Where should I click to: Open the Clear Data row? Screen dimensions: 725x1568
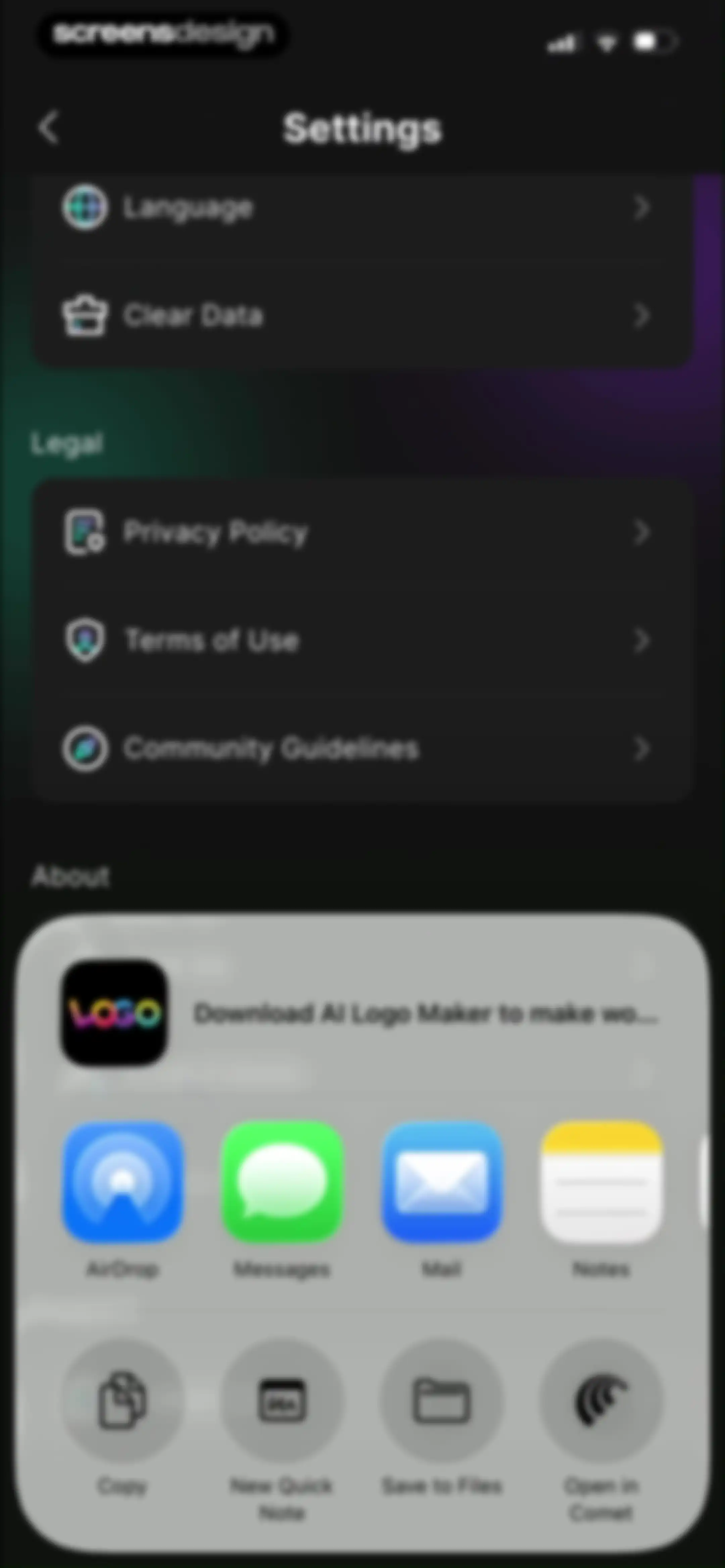363,315
